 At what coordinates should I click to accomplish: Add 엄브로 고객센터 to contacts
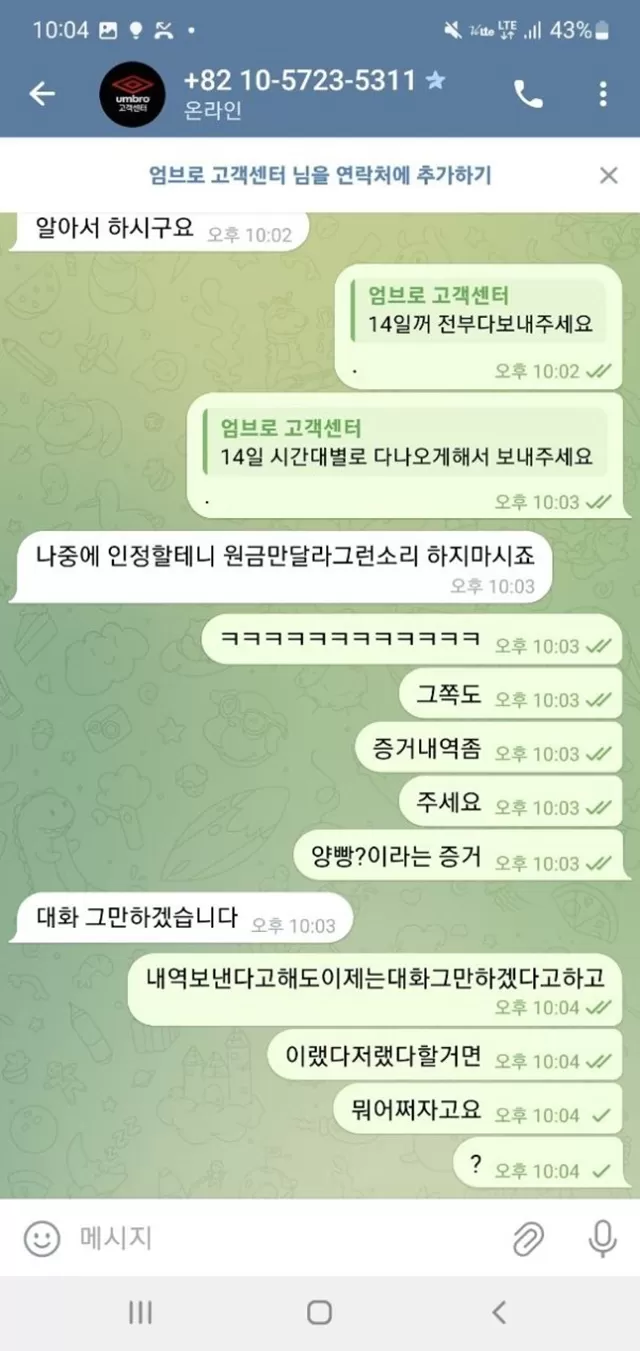(319, 176)
